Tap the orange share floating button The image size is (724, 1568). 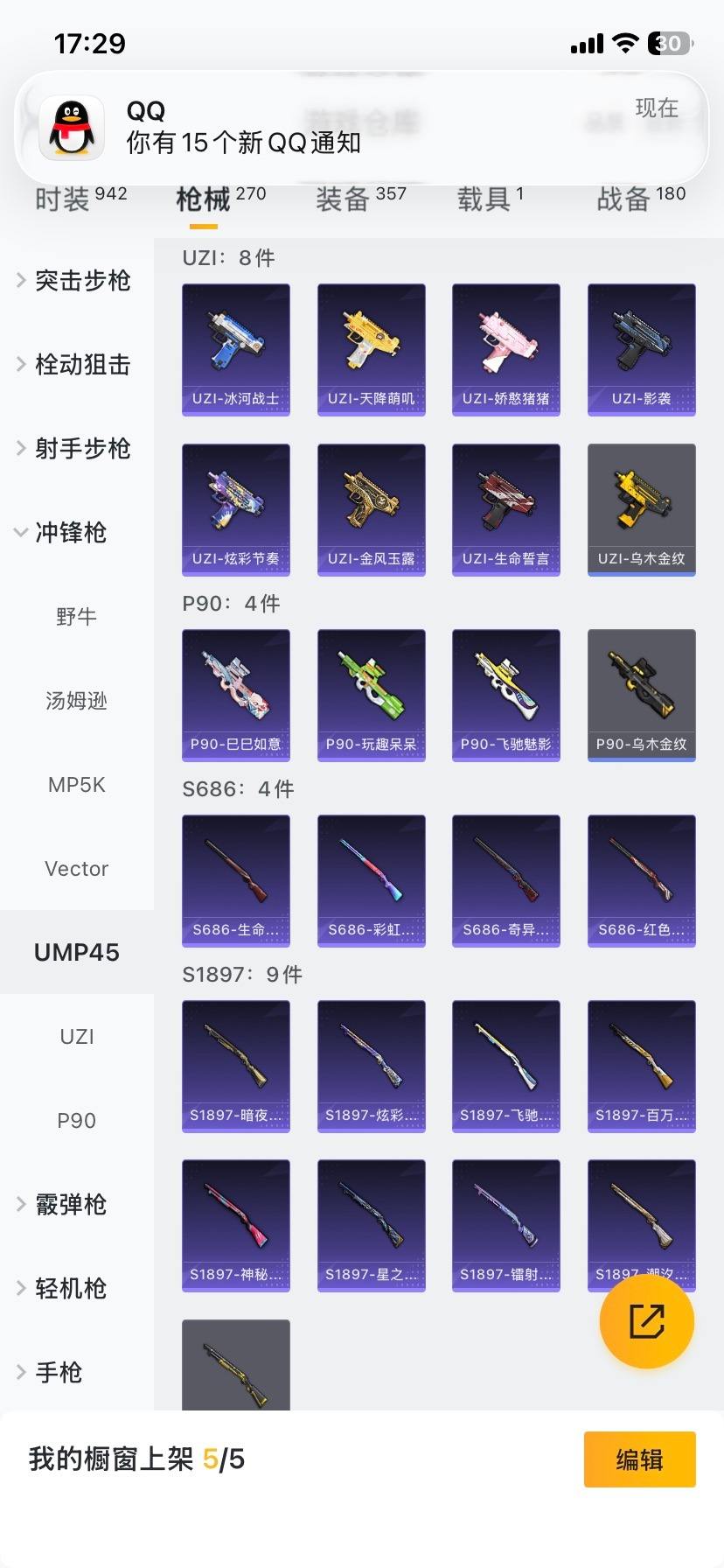[646, 1321]
